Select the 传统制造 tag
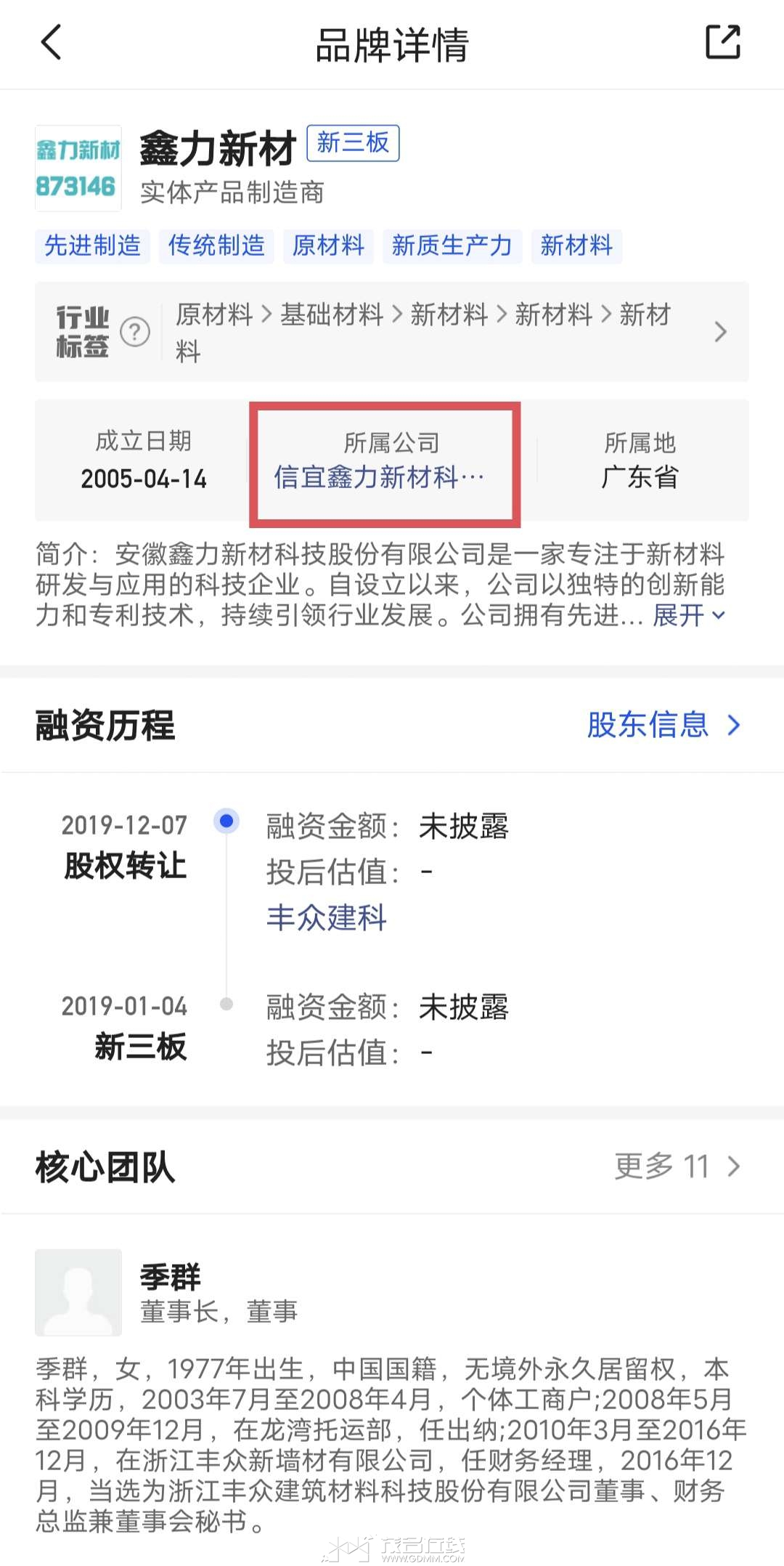Viewport: 784px width, 1566px height. (x=216, y=246)
